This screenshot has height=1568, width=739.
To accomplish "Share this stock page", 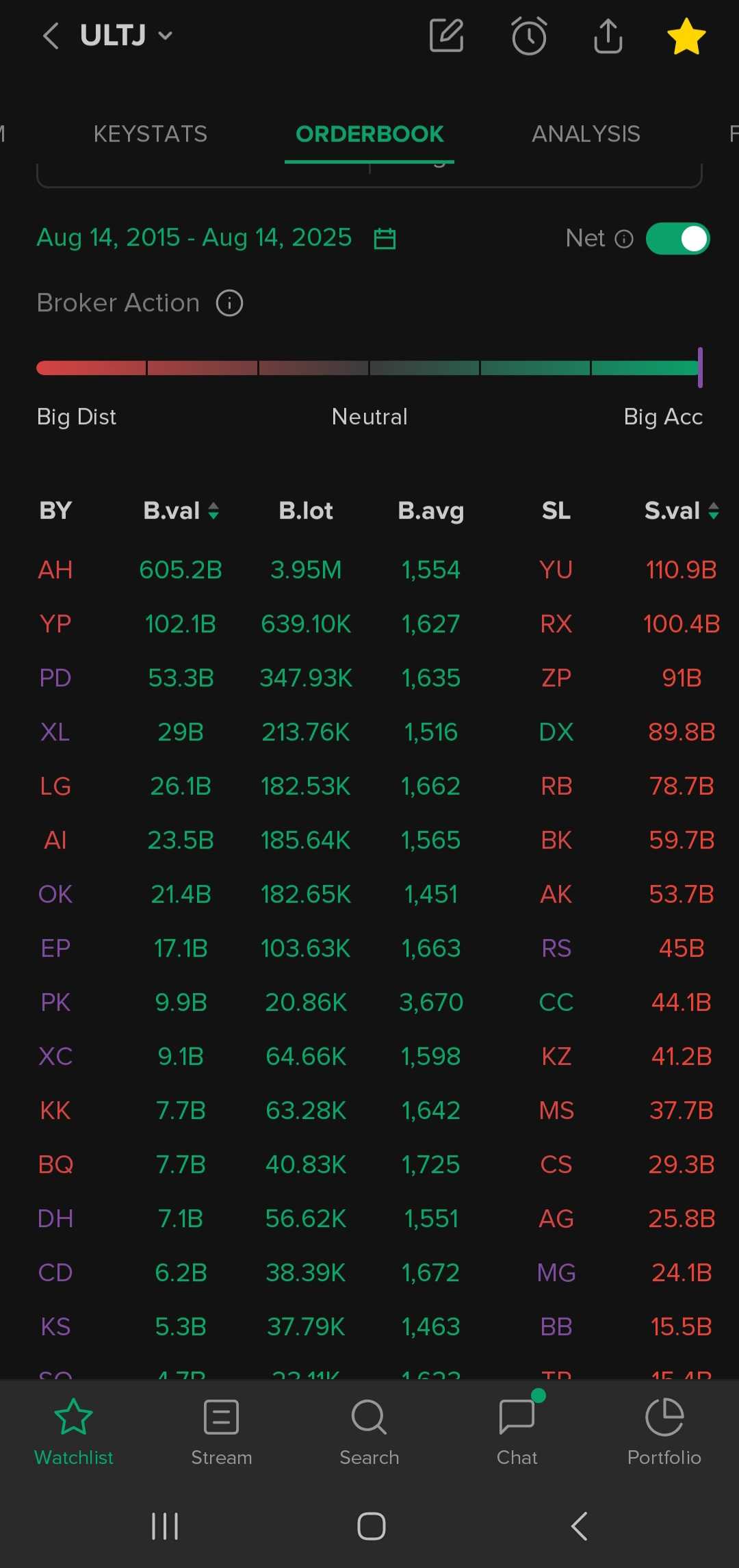I will coord(608,36).
